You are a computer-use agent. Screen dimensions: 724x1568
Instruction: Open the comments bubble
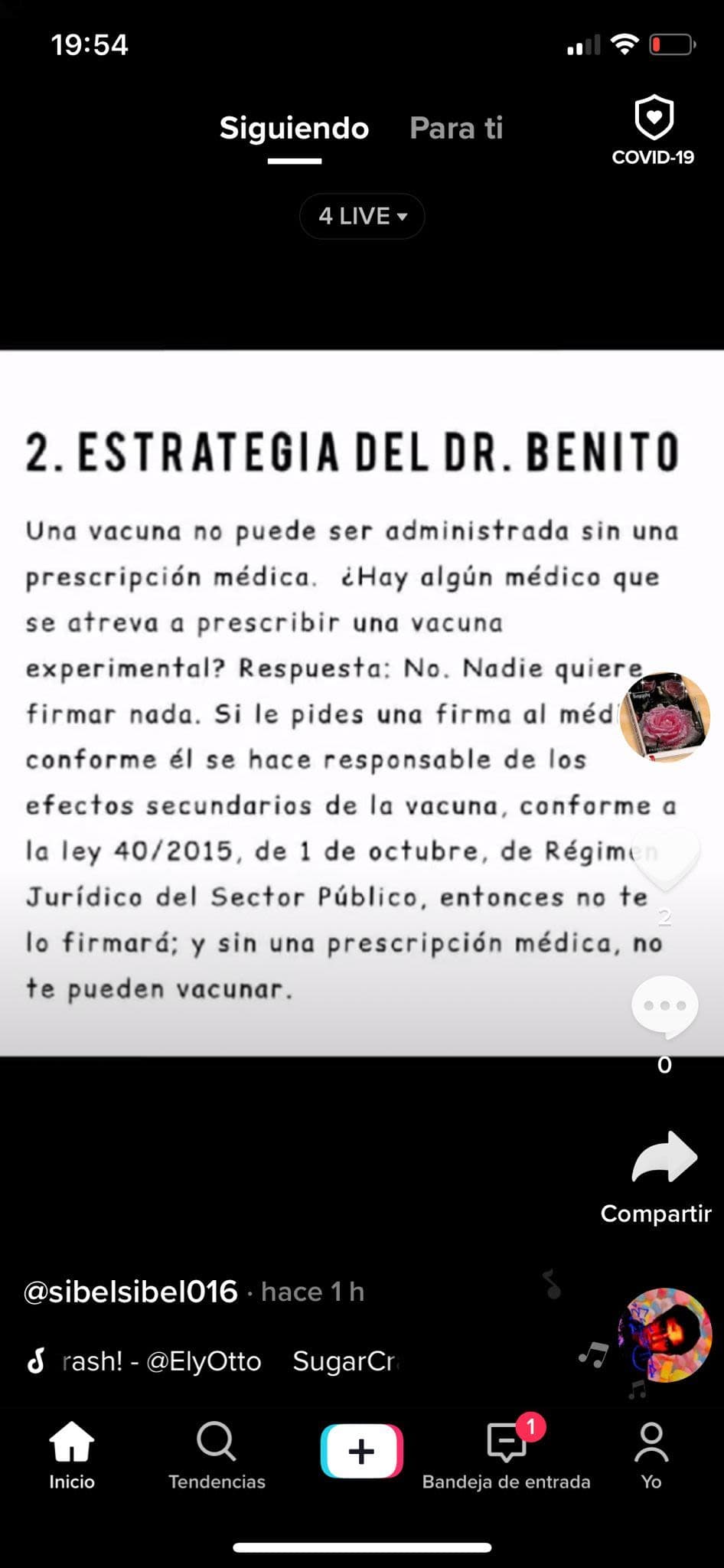[x=664, y=1007]
